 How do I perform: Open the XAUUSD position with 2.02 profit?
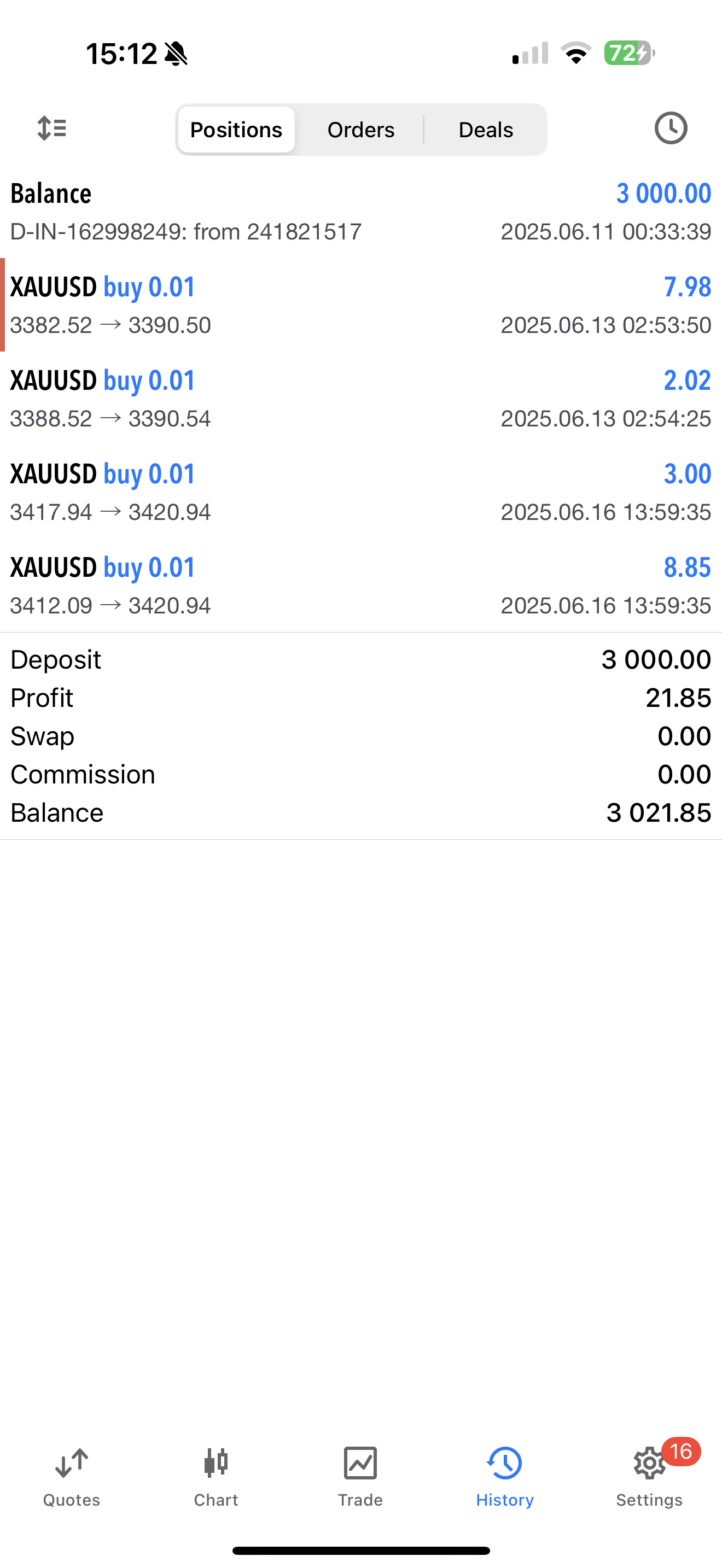pyautogui.click(x=361, y=399)
